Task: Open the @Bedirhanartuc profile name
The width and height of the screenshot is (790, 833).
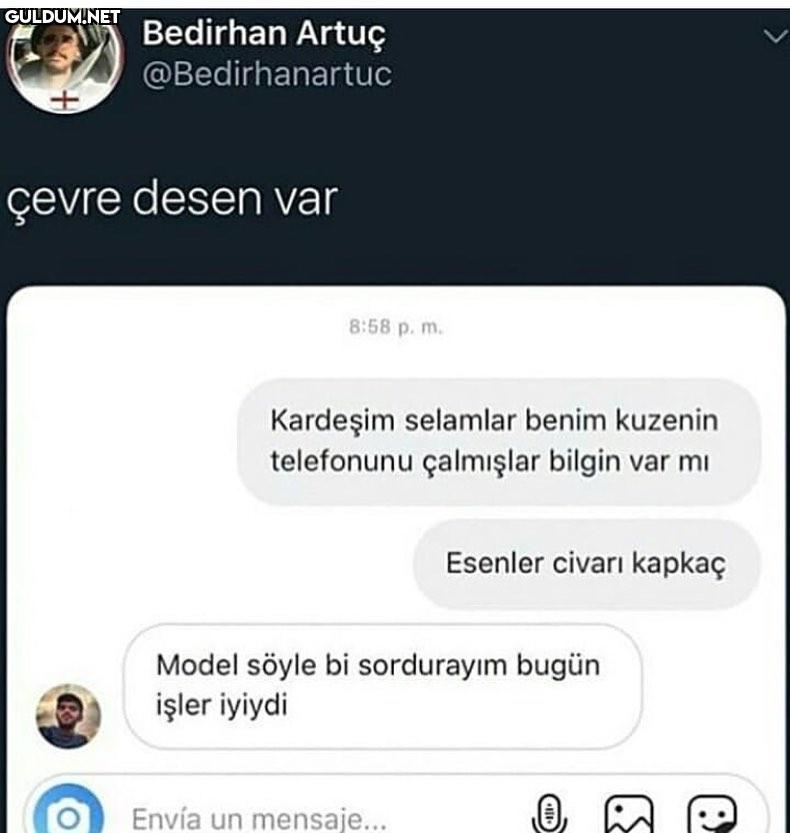Action: 266,75
